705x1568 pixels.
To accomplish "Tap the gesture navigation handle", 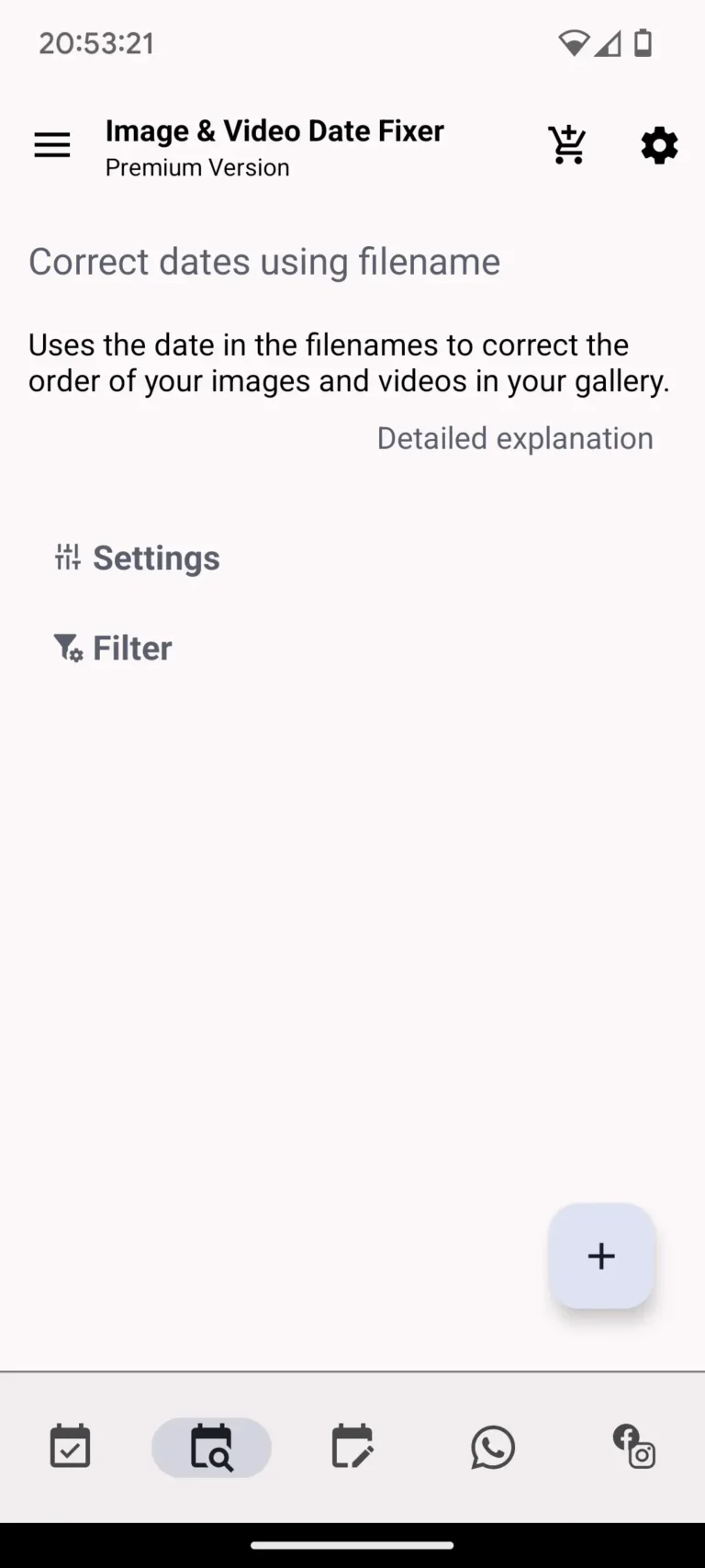I will (352, 1546).
